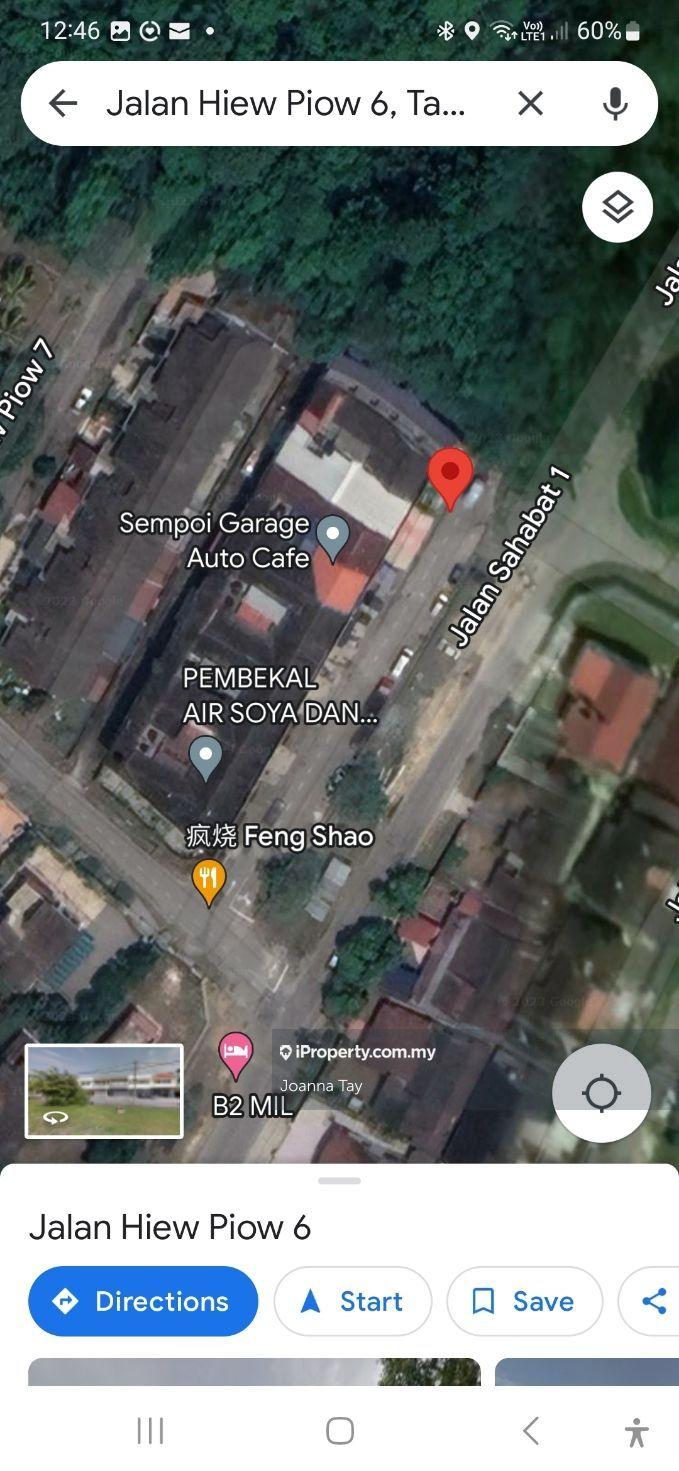Save Jalan Hiew Piow 6 to a list

point(524,1301)
